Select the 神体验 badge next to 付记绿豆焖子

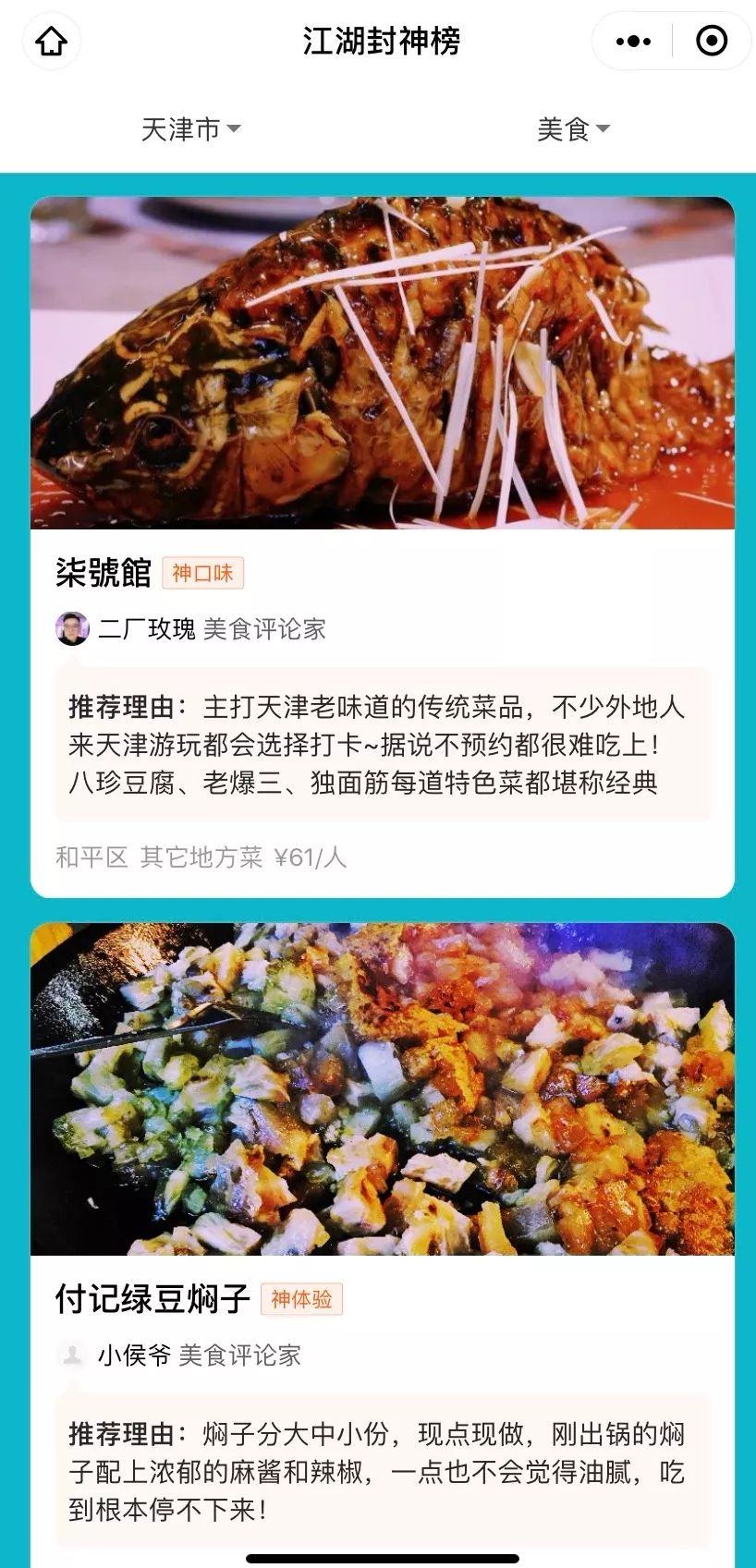(x=302, y=1299)
